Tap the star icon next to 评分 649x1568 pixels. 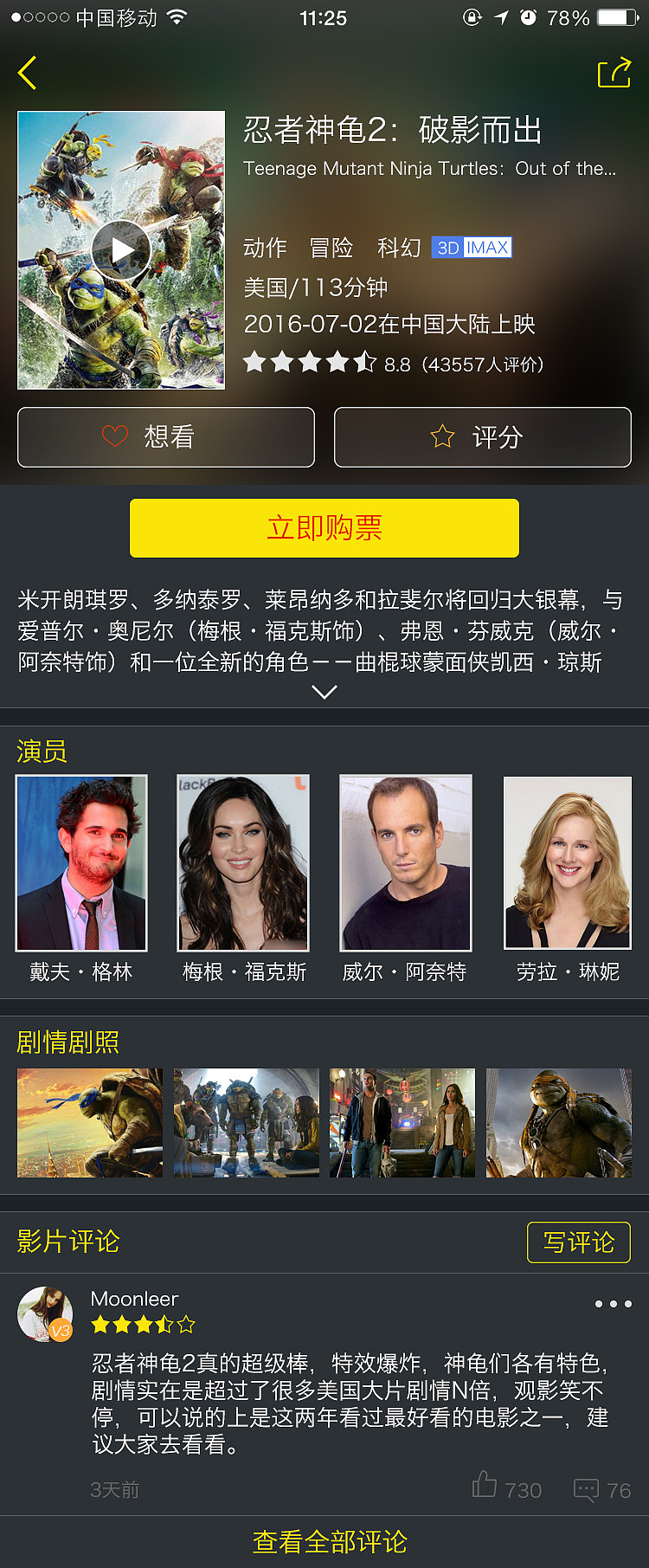(442, 437)
